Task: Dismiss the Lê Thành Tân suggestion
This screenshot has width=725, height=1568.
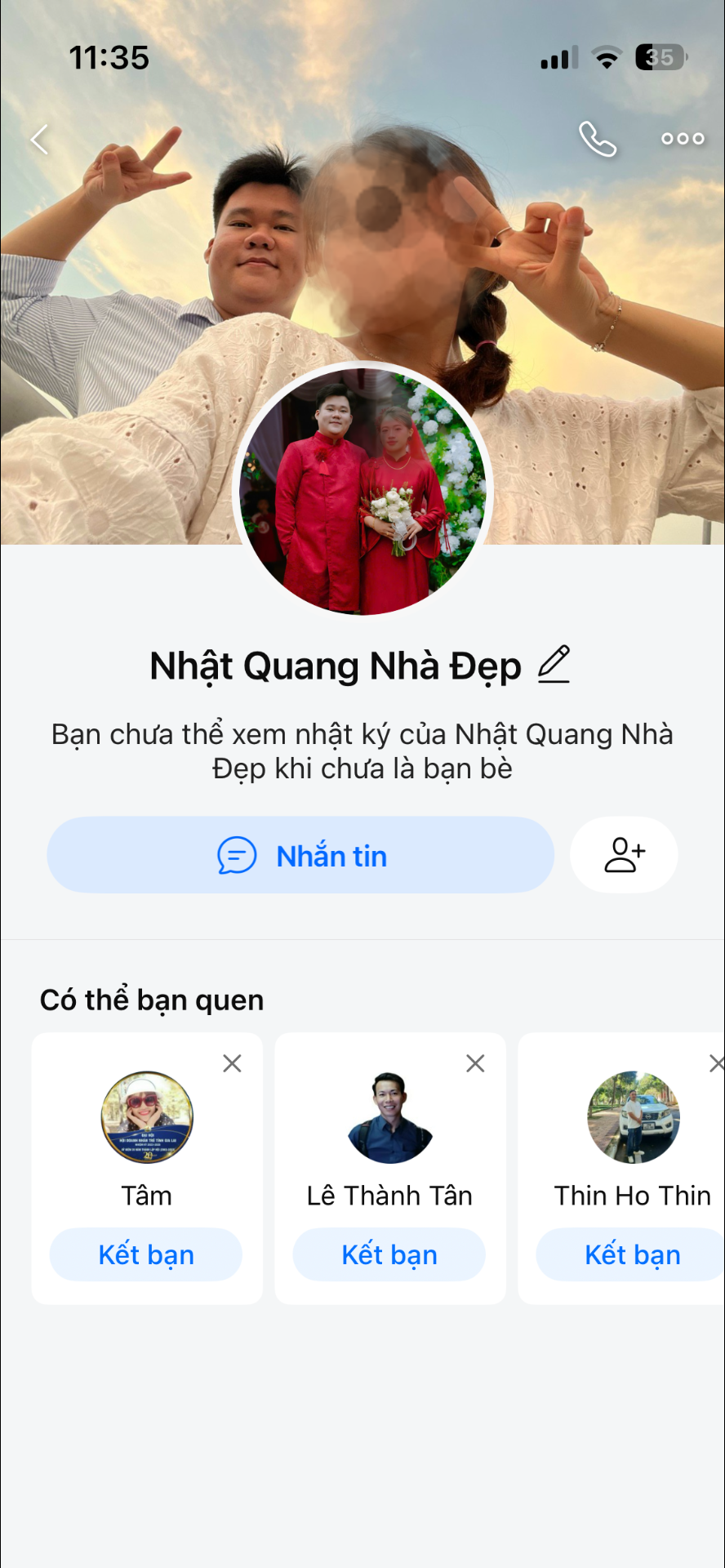Action: 475,1063
